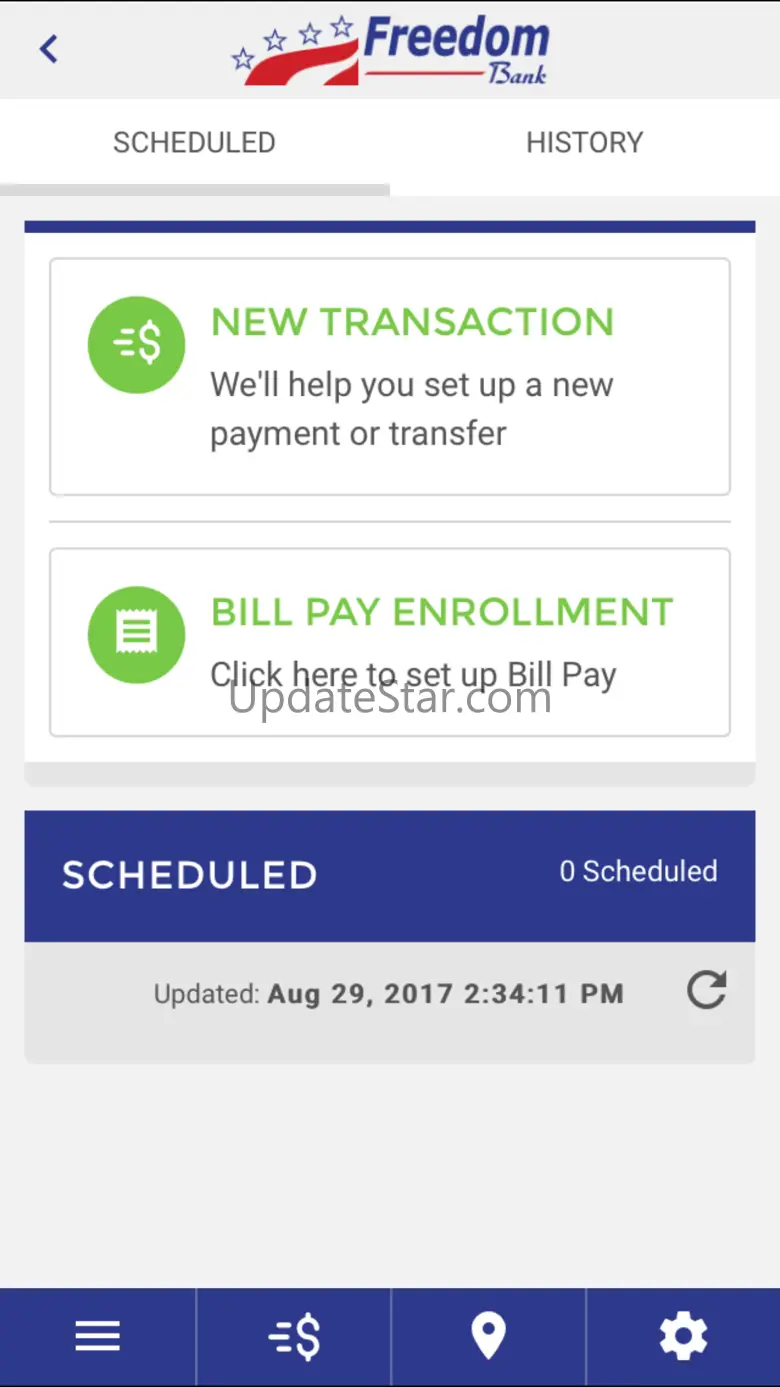Refresh the scheduled transactions list

tap(706, 991)
